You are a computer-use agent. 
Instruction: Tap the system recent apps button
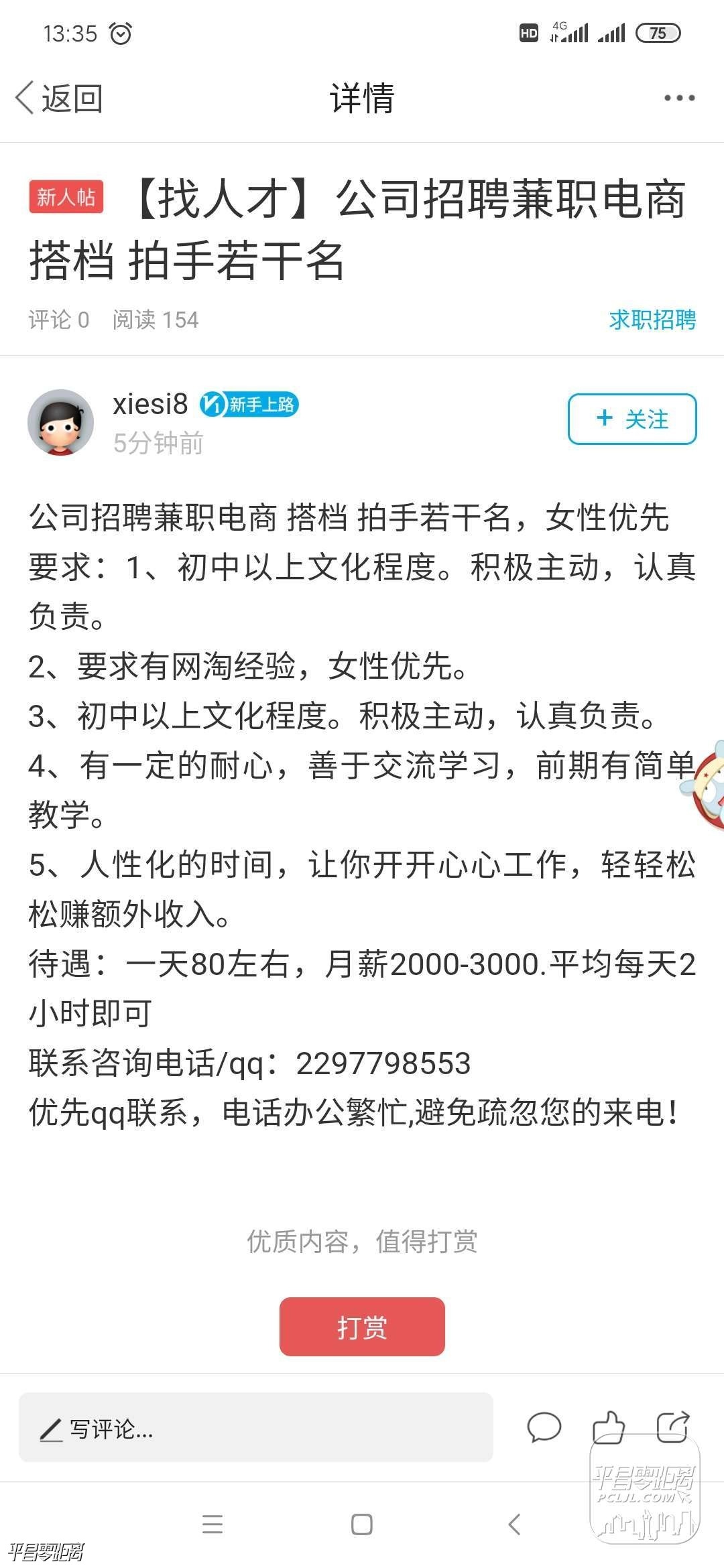coord(212,1524)
